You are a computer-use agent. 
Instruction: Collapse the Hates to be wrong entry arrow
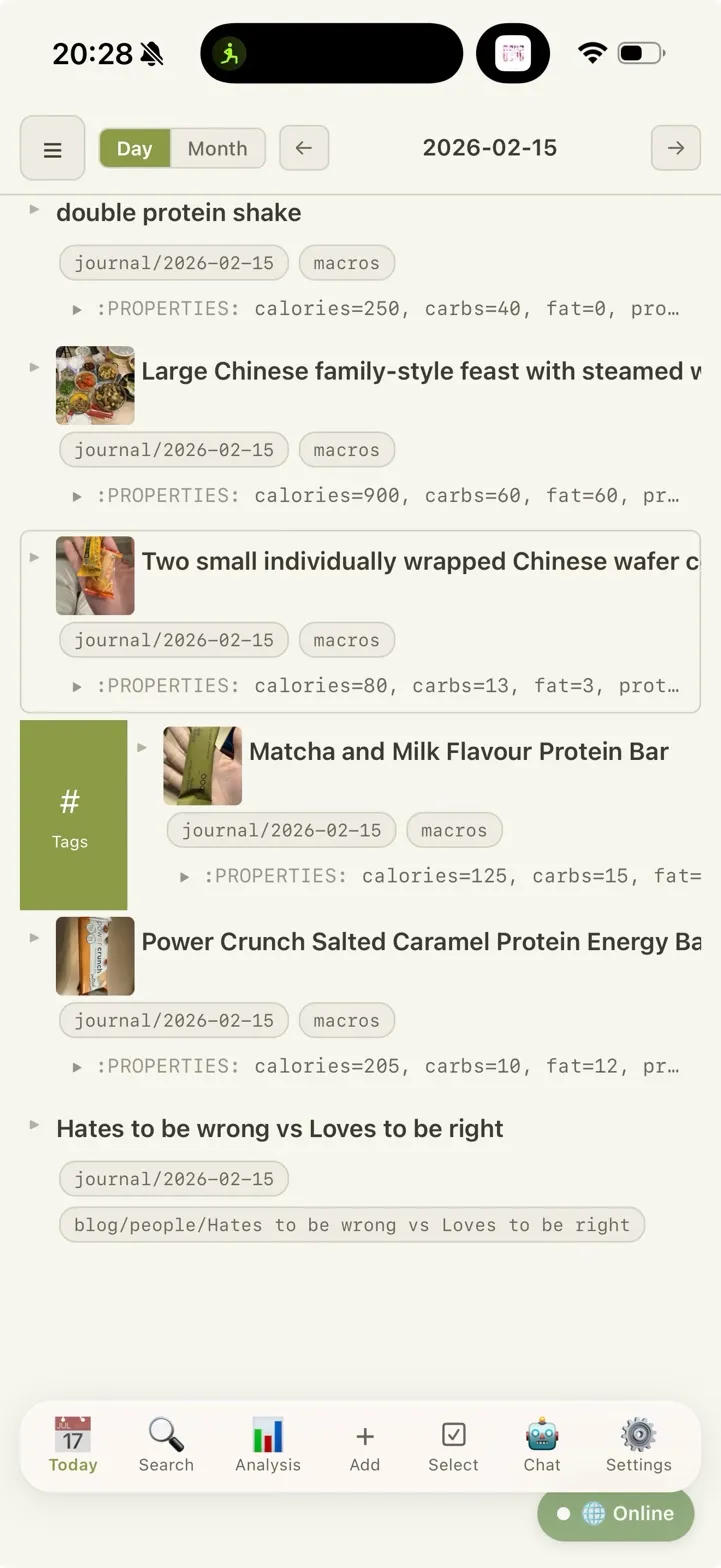click(34, 1125)
